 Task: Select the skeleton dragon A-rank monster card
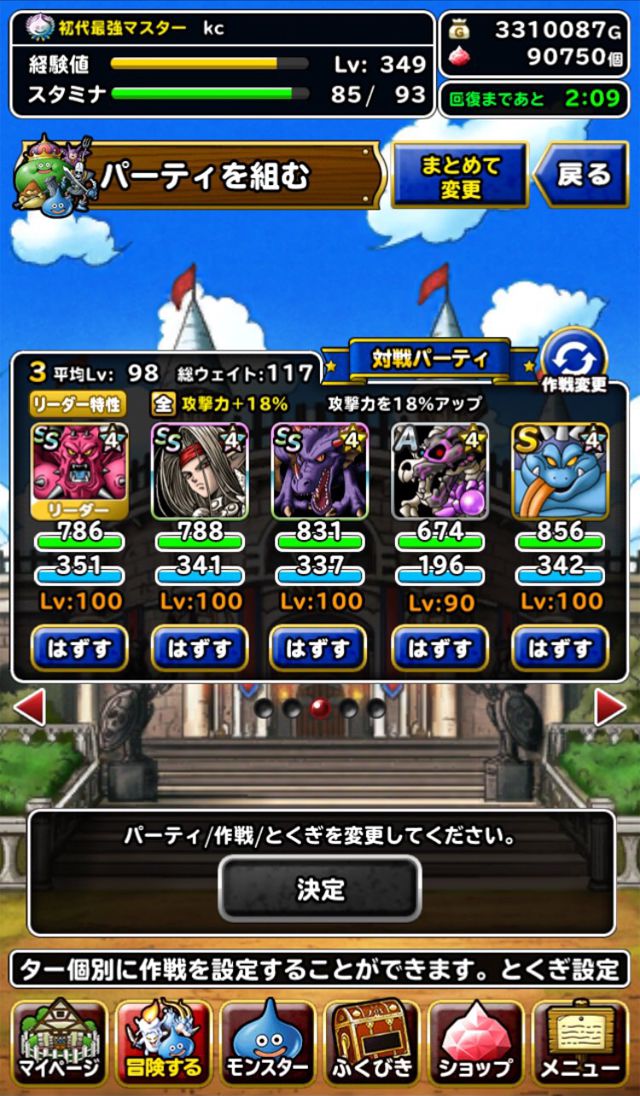(439, 471)
